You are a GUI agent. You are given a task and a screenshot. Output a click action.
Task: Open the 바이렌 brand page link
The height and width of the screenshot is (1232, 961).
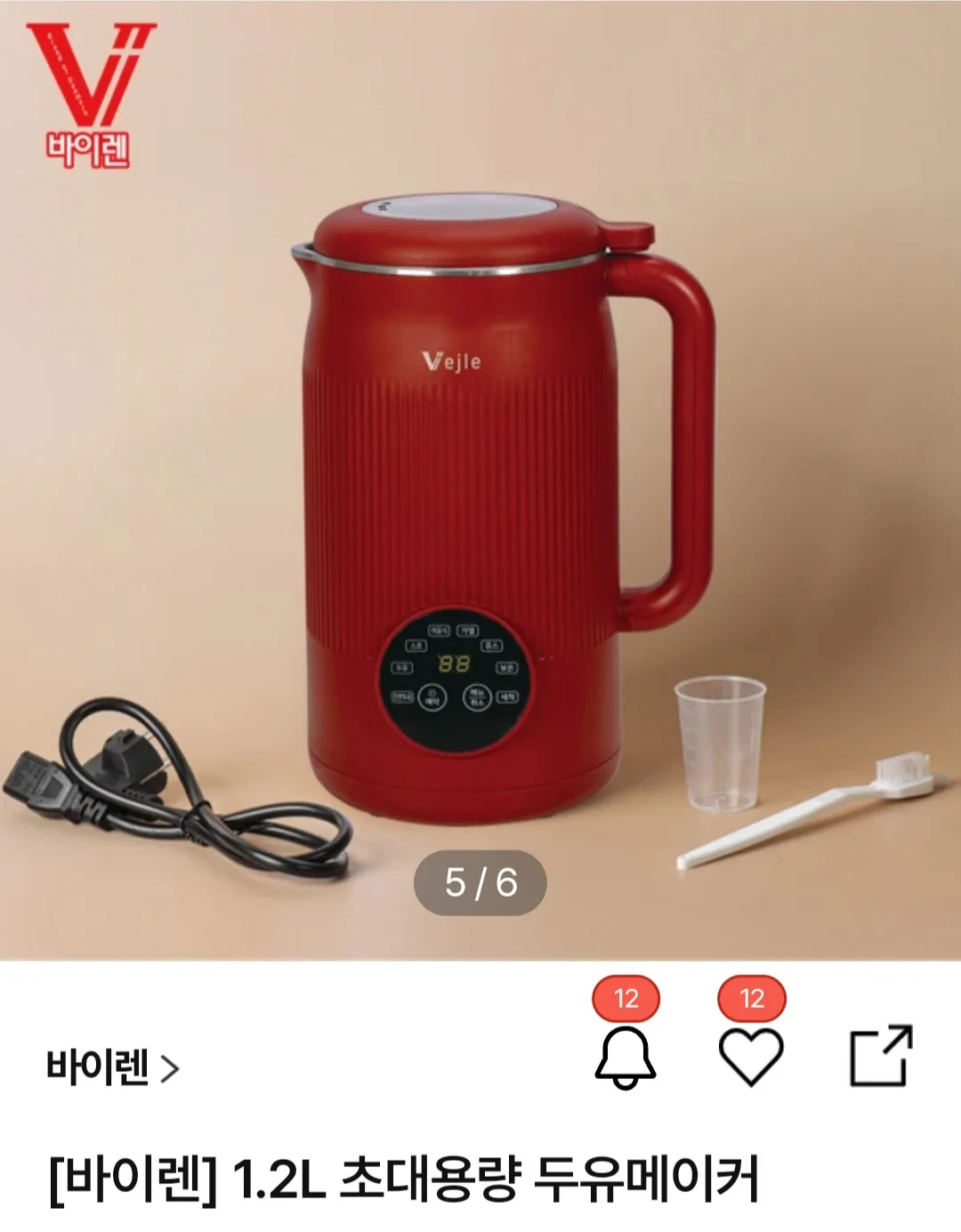click(x=112, y=1066)
